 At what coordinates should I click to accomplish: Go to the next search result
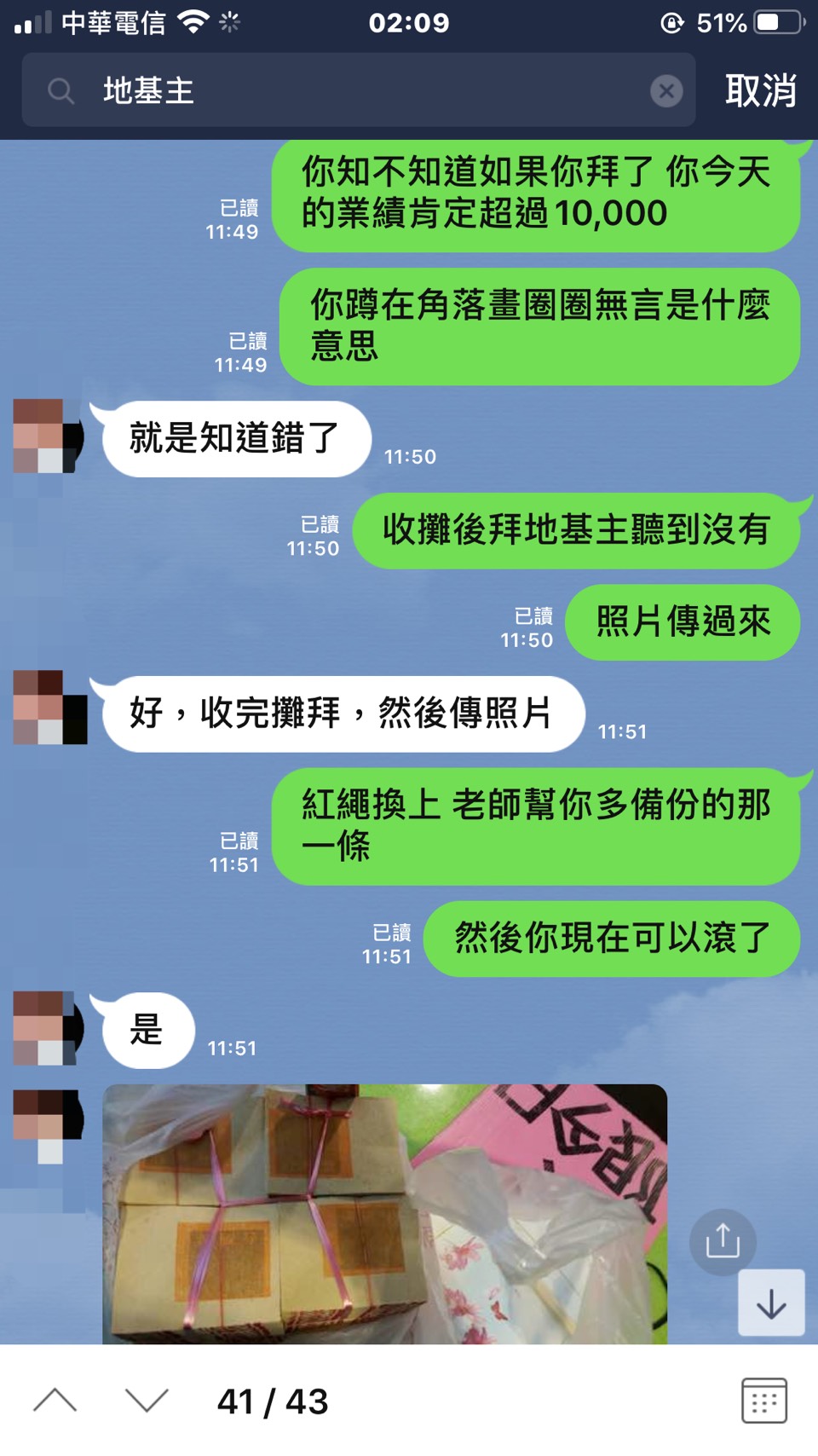tap(147, 1400)
